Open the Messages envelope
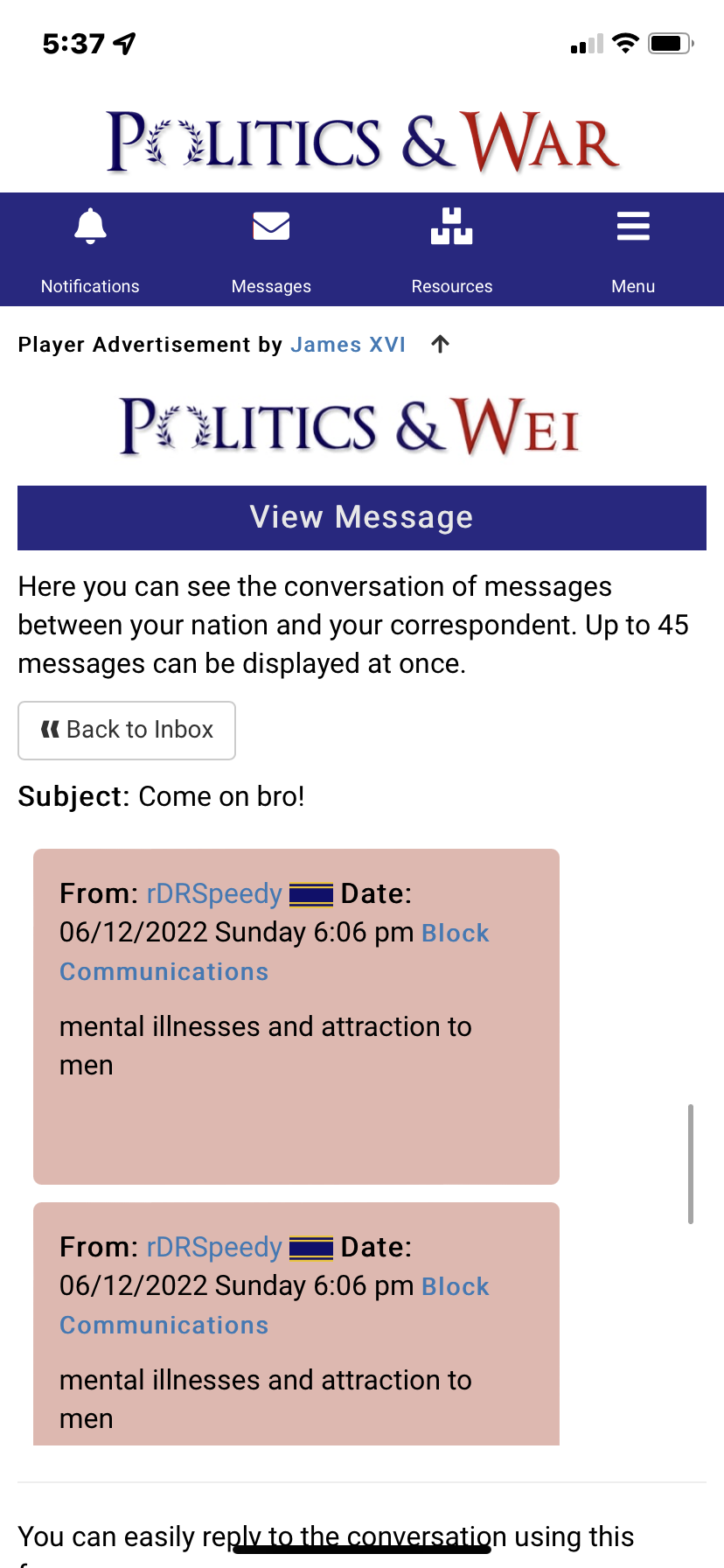The width and height of the screenshot is (724, 1568). point(271,249)
